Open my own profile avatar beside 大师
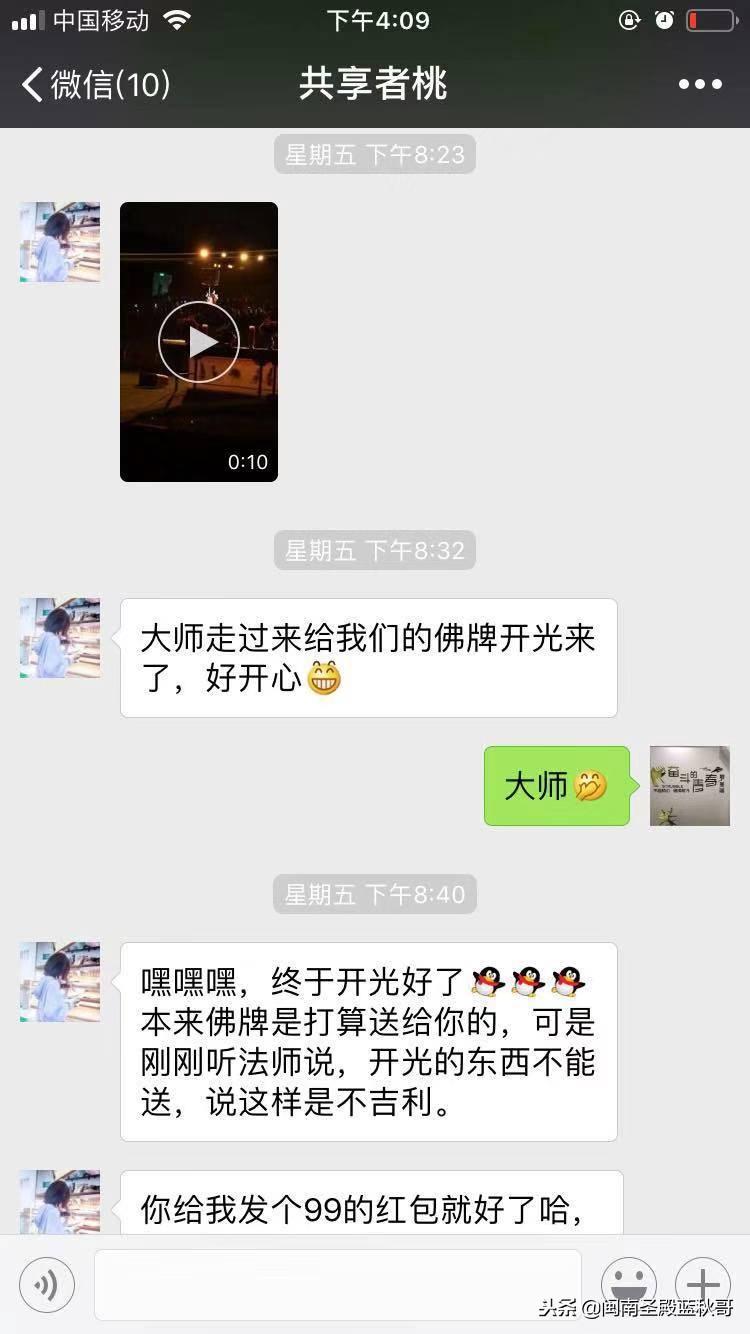The width and height of the screenshot is (750, 1334). point(690,786)
